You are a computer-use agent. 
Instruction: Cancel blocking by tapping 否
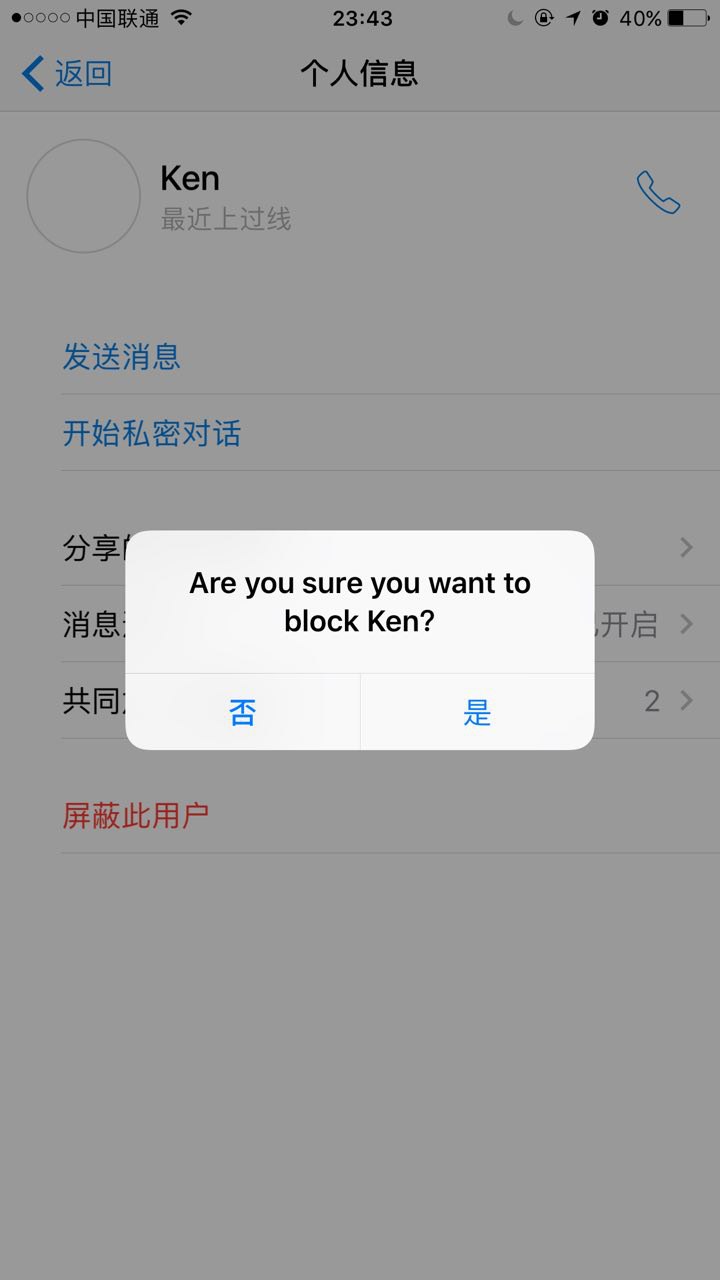pos(242,712)
